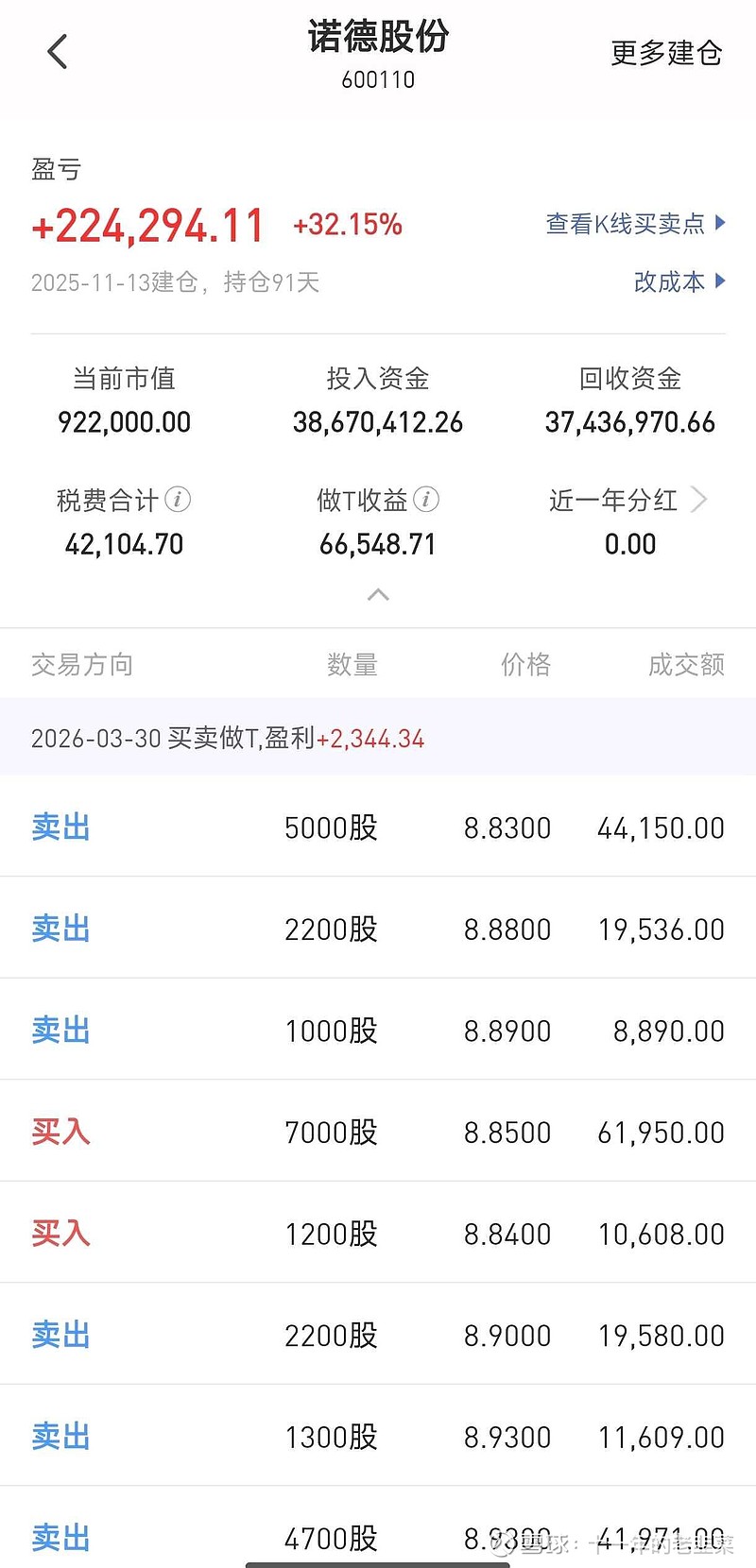Show info for 做T收益
756x1568 pixels.
click(426, 500)
